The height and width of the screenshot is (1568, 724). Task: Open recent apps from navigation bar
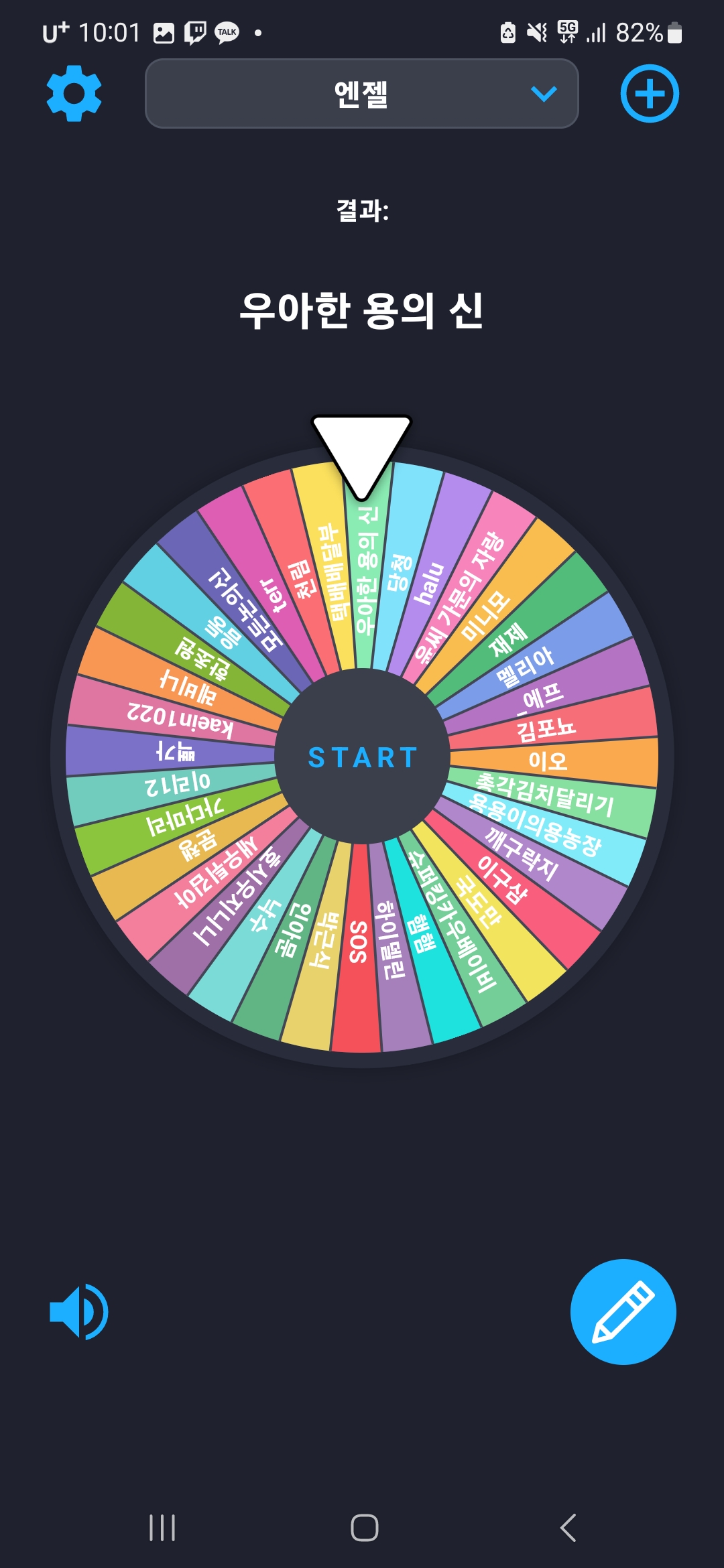(x=162, y=1528)
